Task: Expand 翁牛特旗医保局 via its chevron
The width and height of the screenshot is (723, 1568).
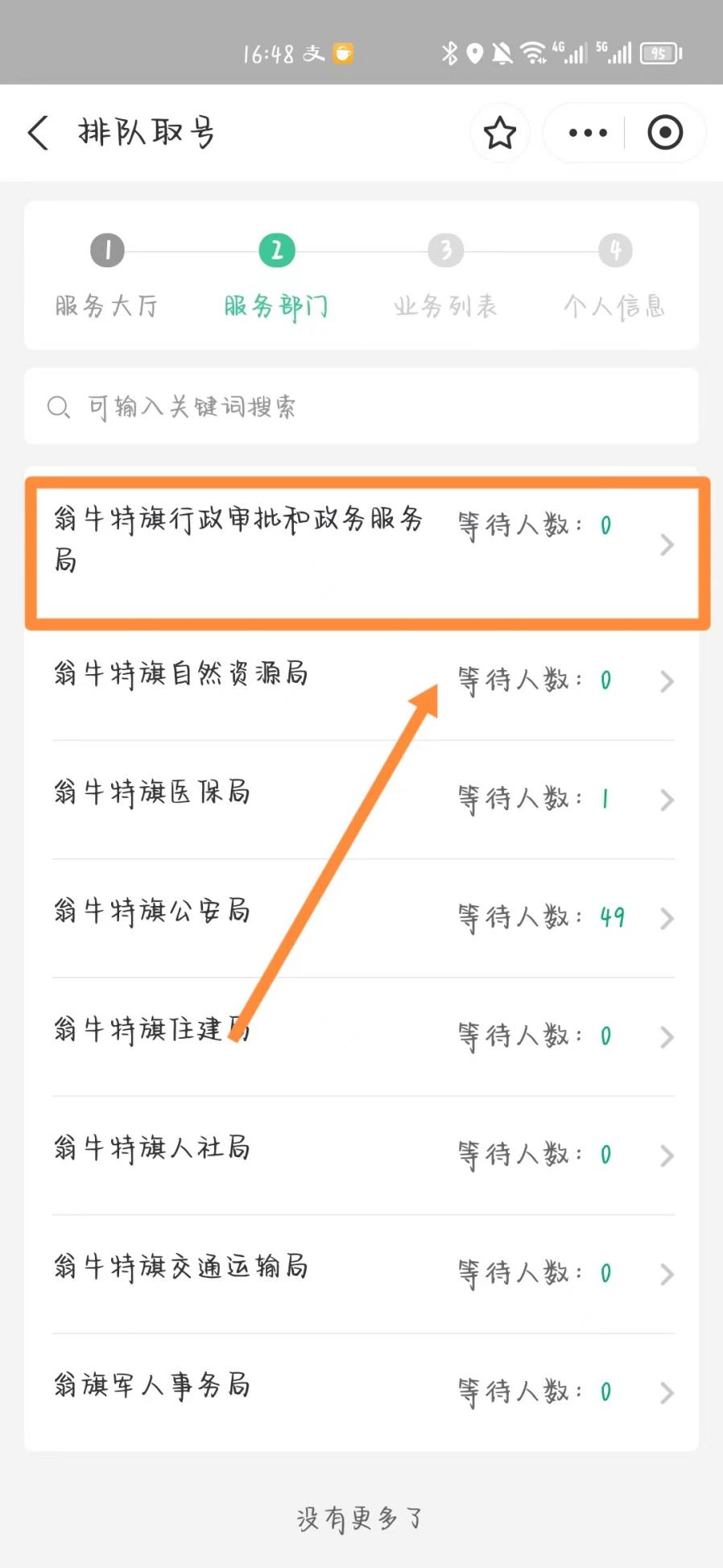Action: (x=667, y=800)
